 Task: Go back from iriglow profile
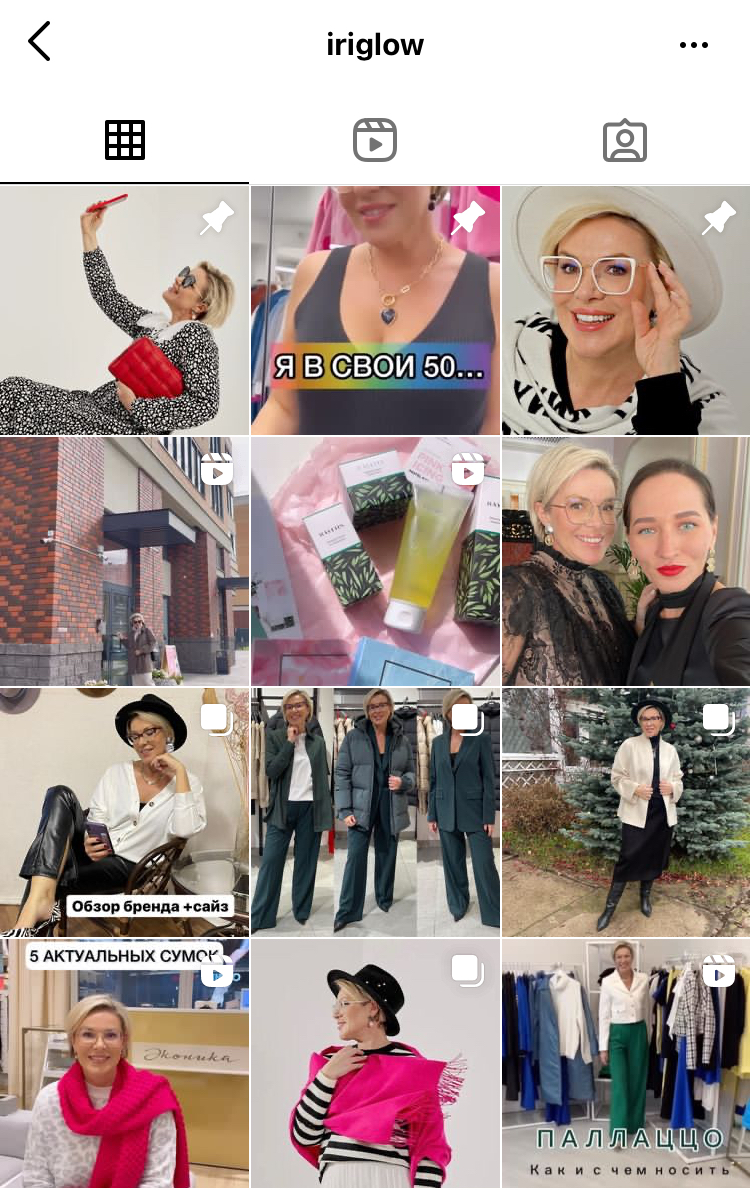[39, 43]
